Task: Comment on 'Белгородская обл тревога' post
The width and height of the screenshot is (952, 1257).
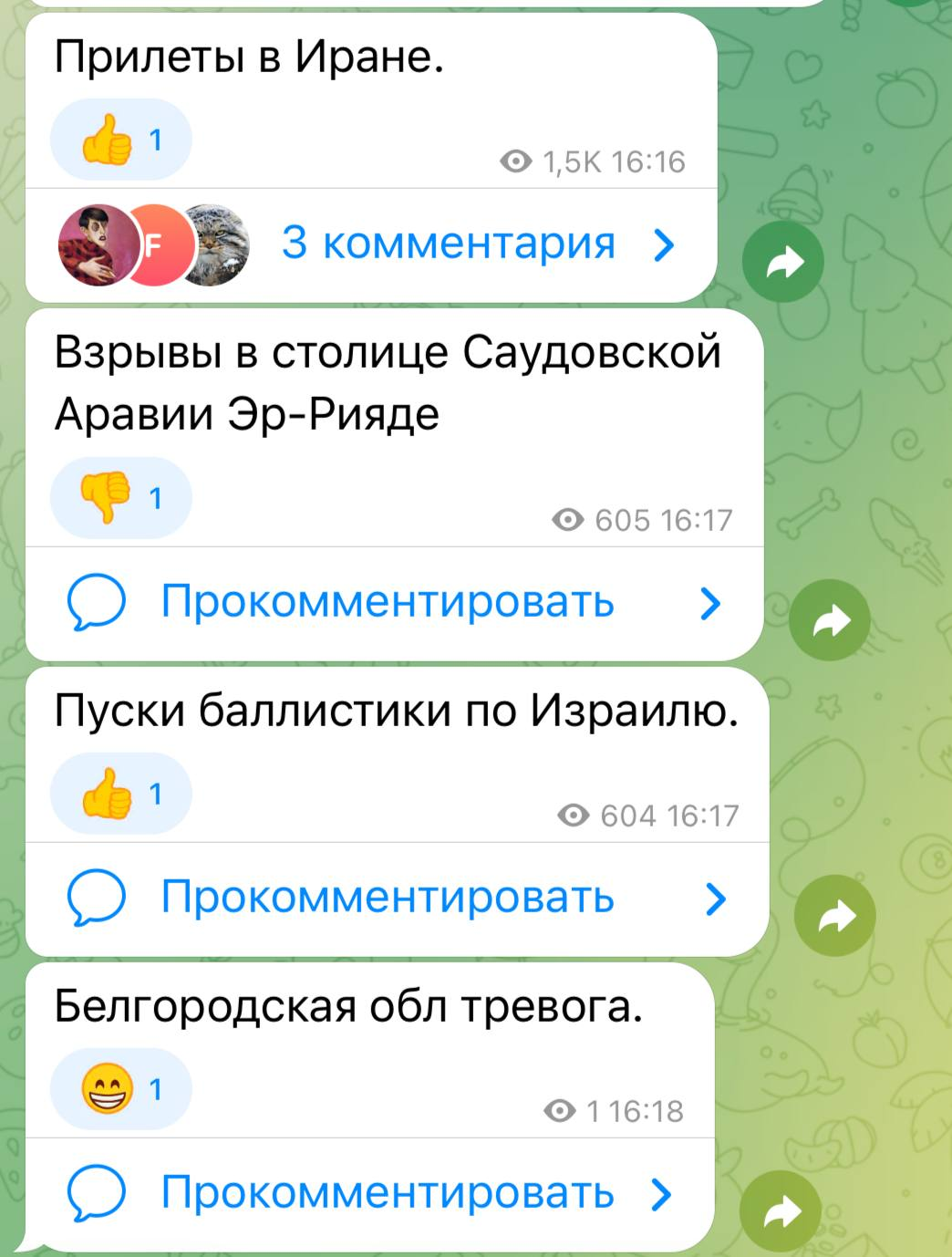Action: point(388,1193)
